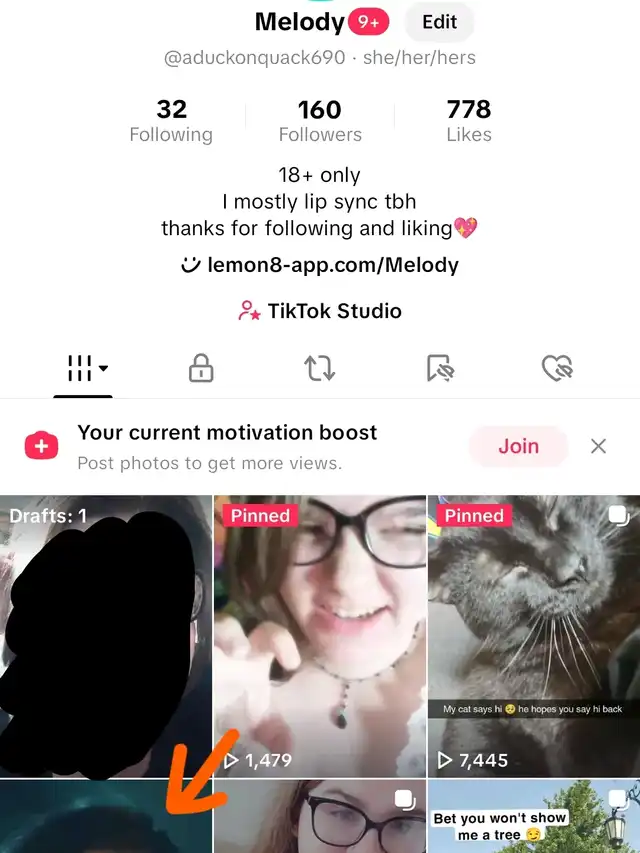View the 160 Followers list

(x=320, y=121)
